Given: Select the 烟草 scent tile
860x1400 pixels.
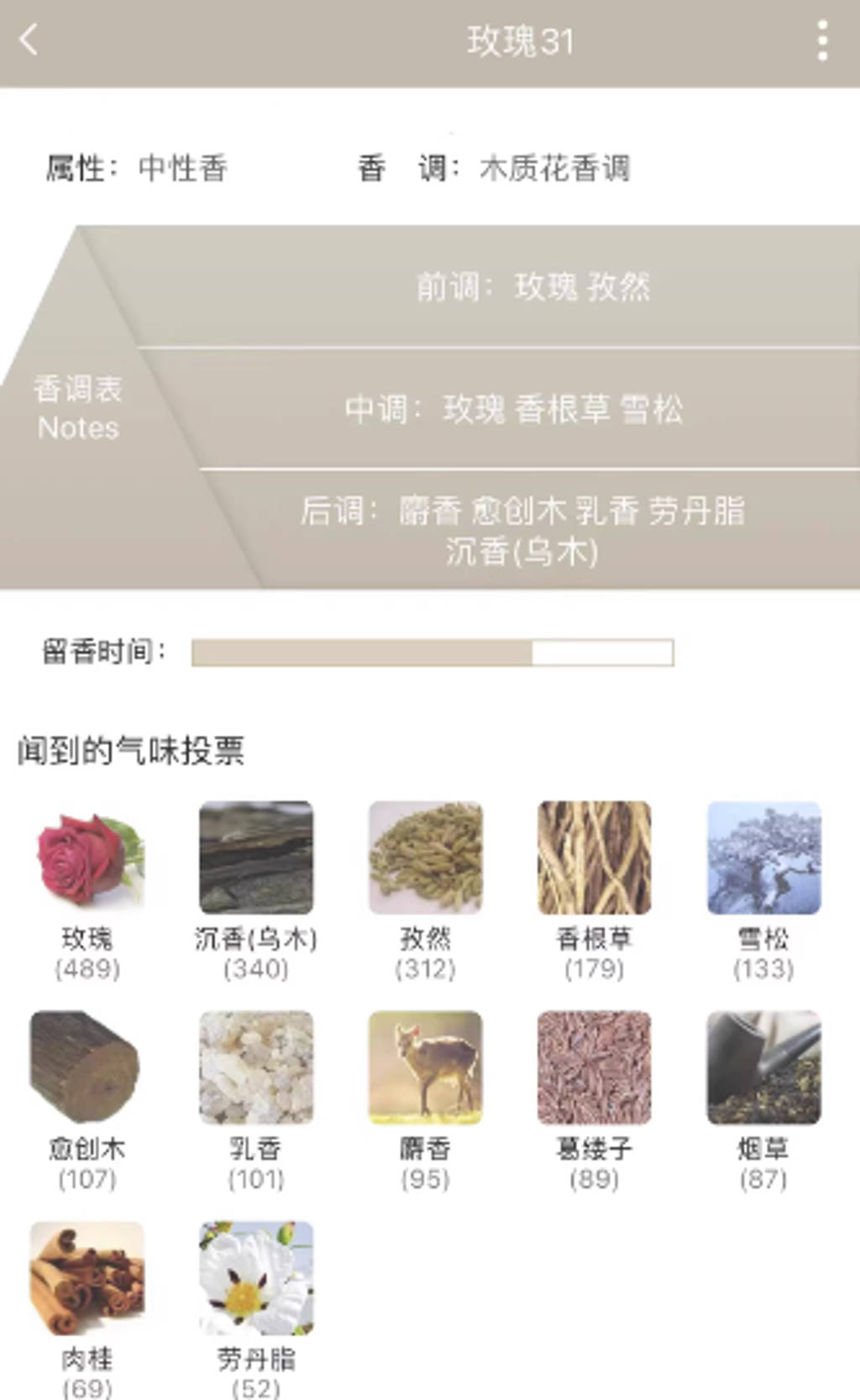Looking at the screenshot, I should (763, 1068).
